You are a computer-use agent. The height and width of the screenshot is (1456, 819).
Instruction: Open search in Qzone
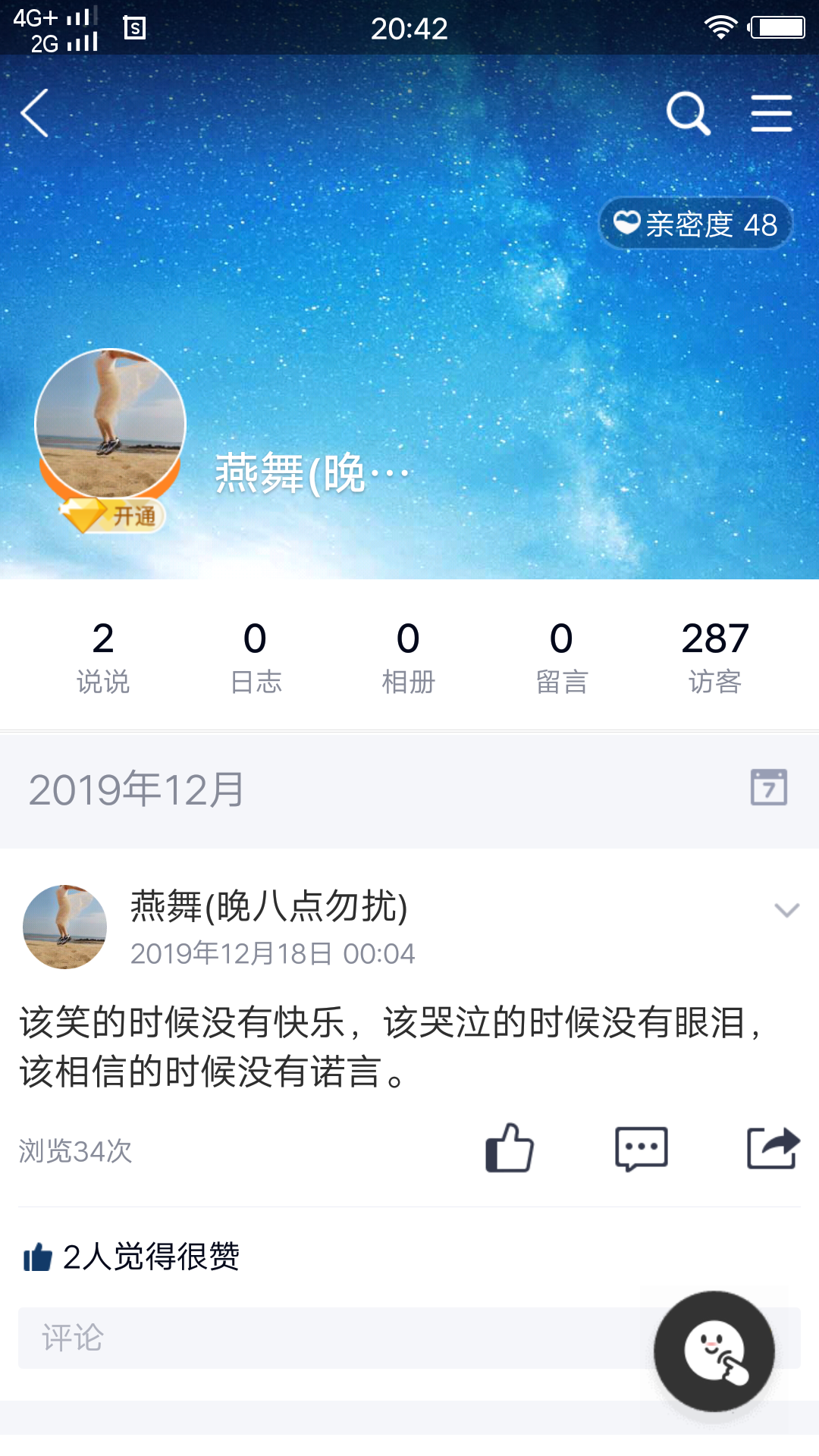click(686, 114)
